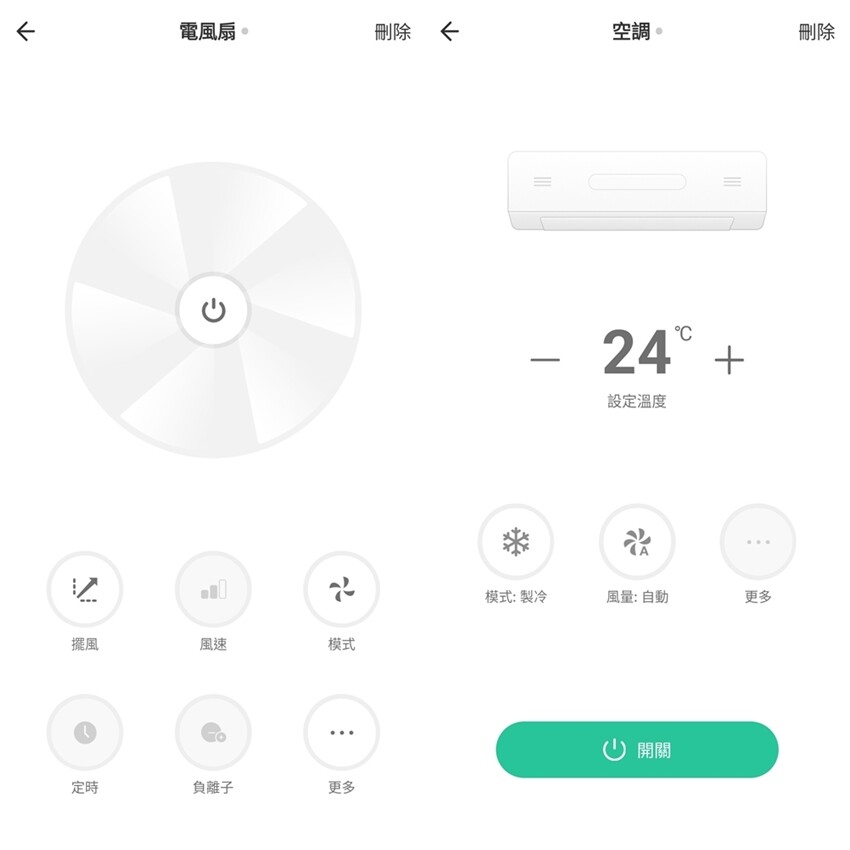Tap 刪除 on the 電風扇 screen
Viewport: 850px width, 850px height.
392,32
